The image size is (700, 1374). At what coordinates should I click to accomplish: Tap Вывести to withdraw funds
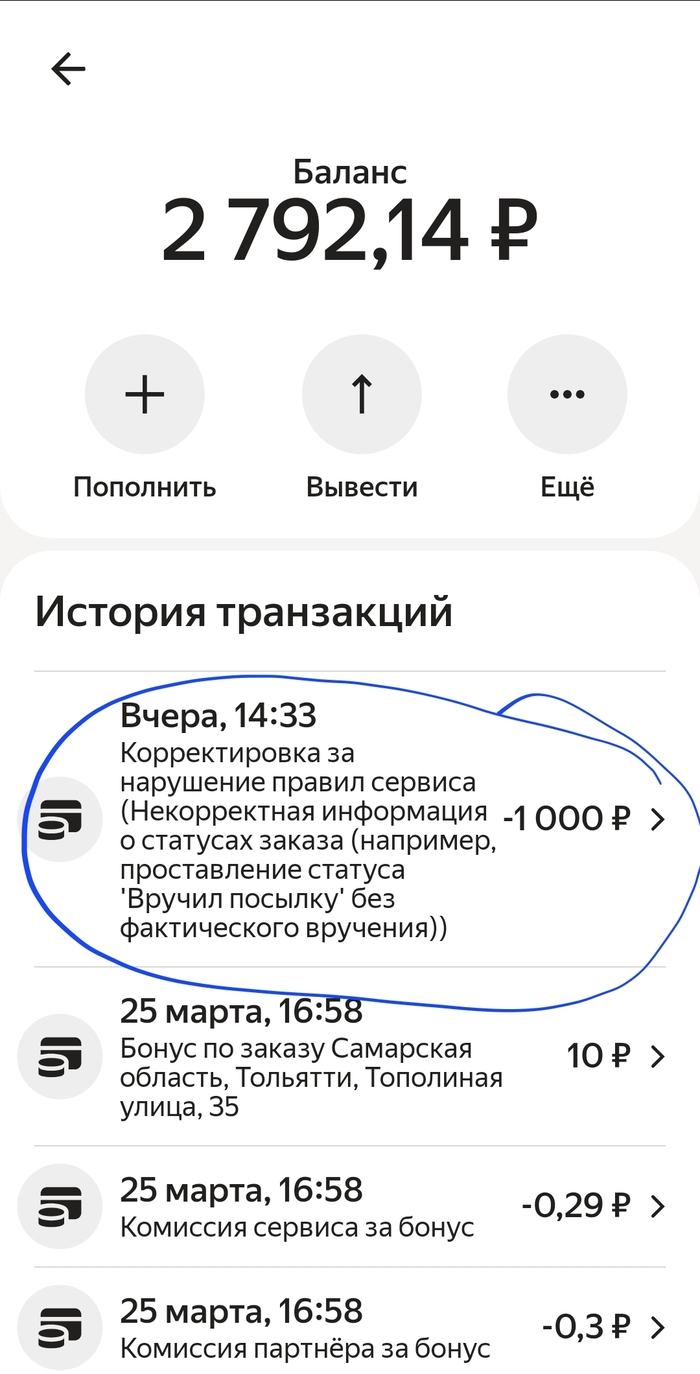point(361,394)
